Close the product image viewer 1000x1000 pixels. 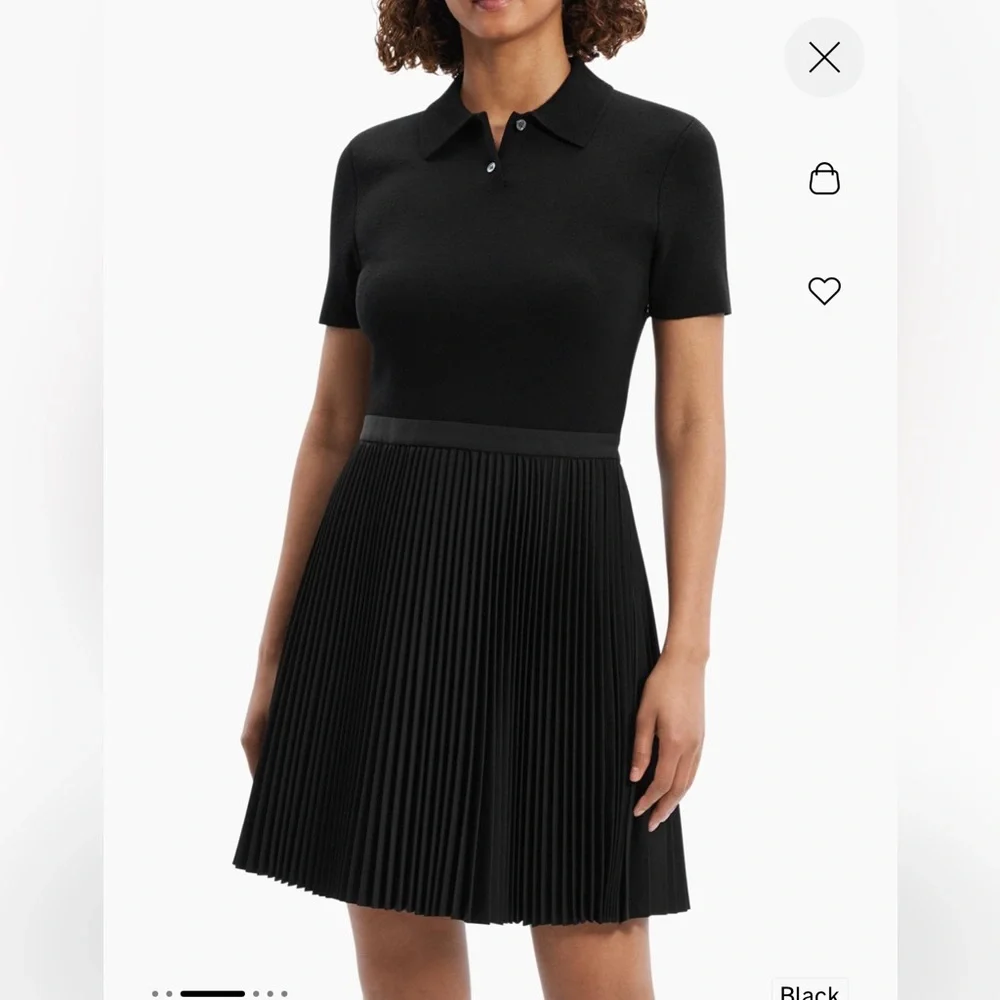pos(824,57)
